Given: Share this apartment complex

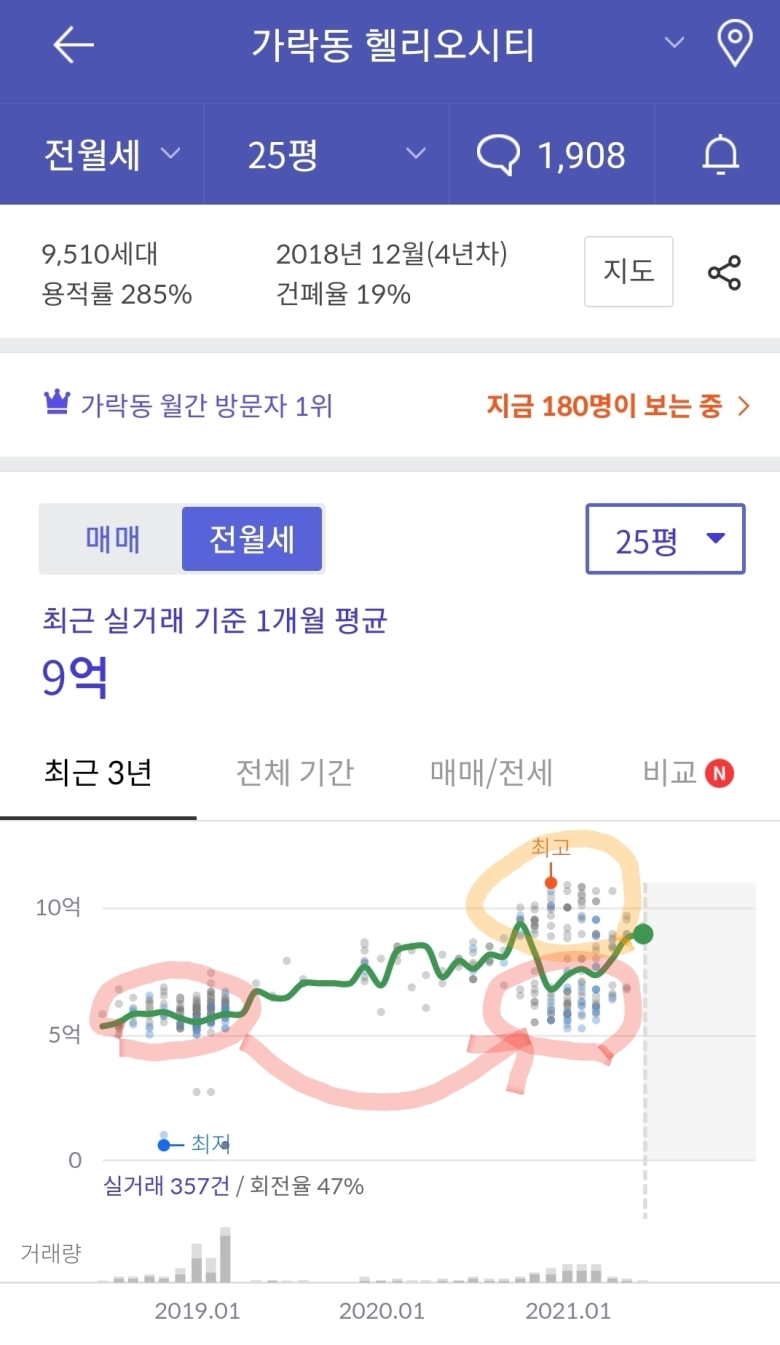Looking at the screenshot, I should (724, 272).
